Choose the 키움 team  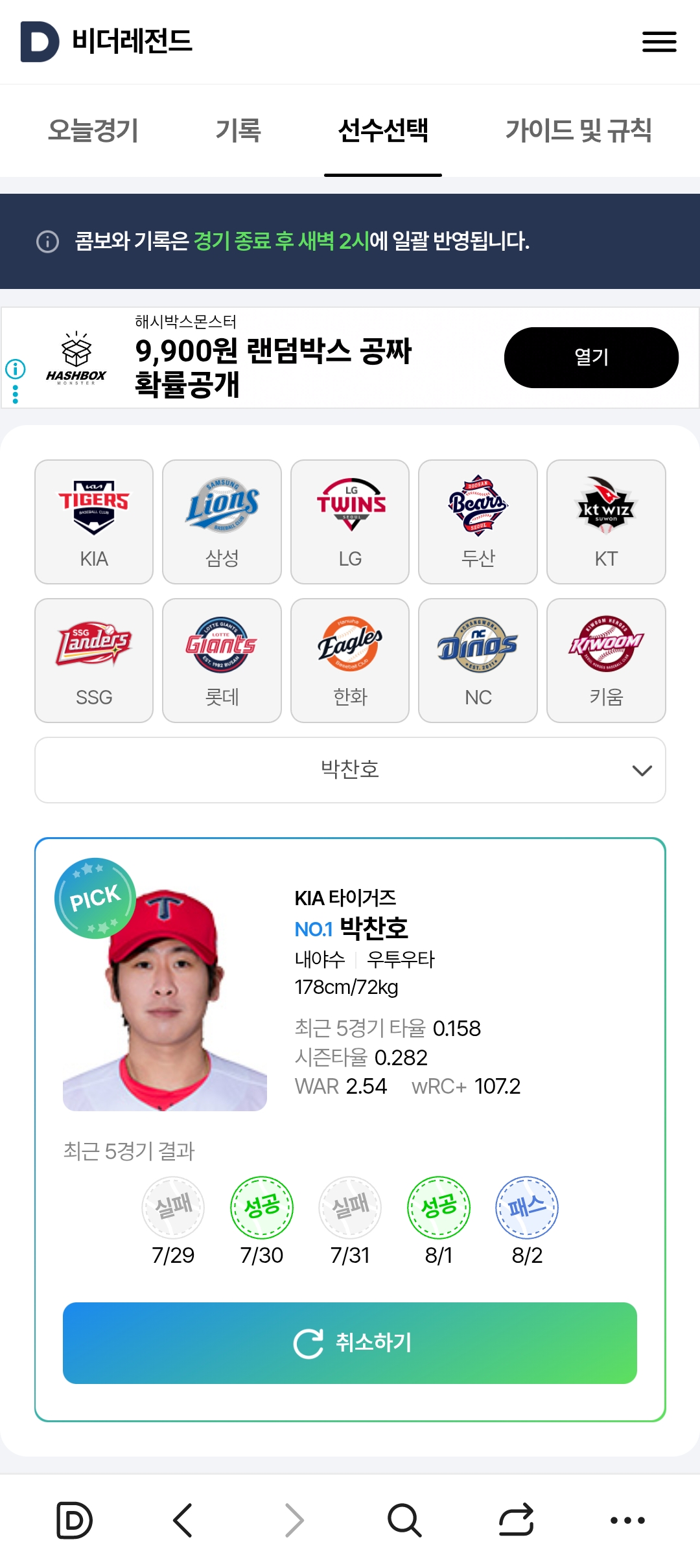click(x=606, y=660)
